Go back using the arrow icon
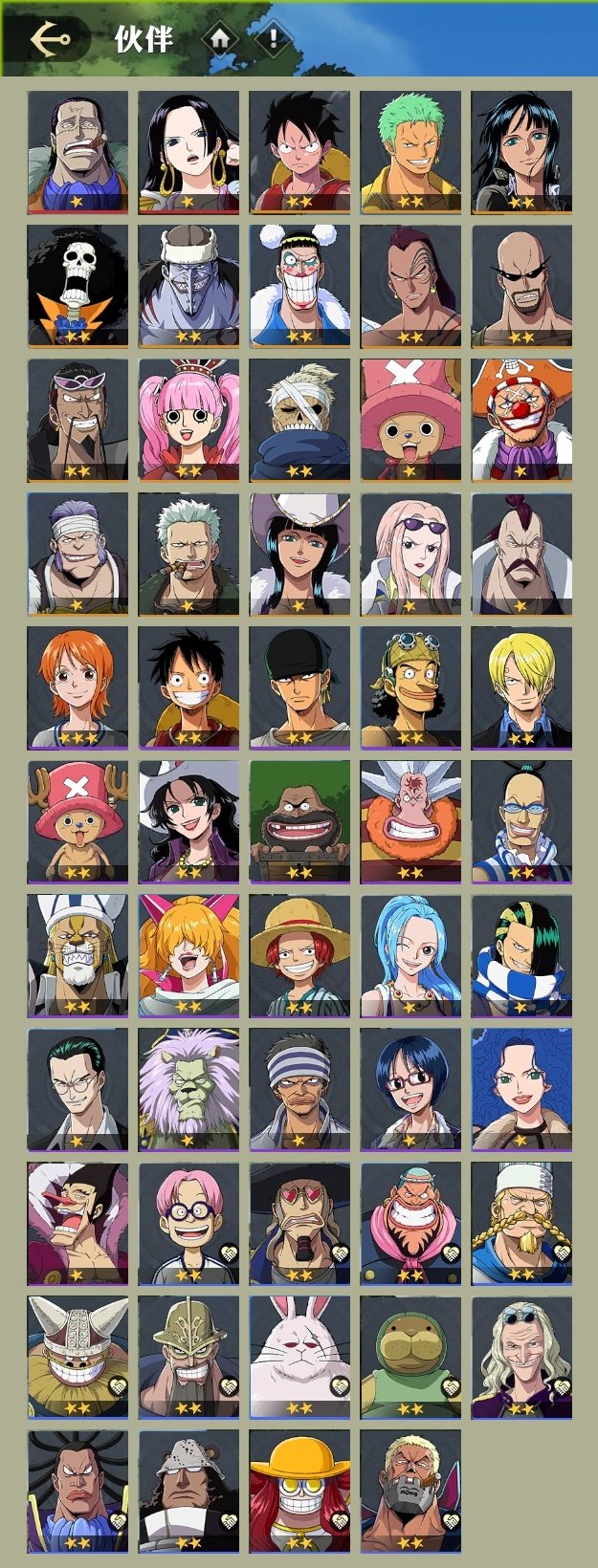Image resolution: width=598 pixels, height=1568 pixels. click(x=50, y=39)
